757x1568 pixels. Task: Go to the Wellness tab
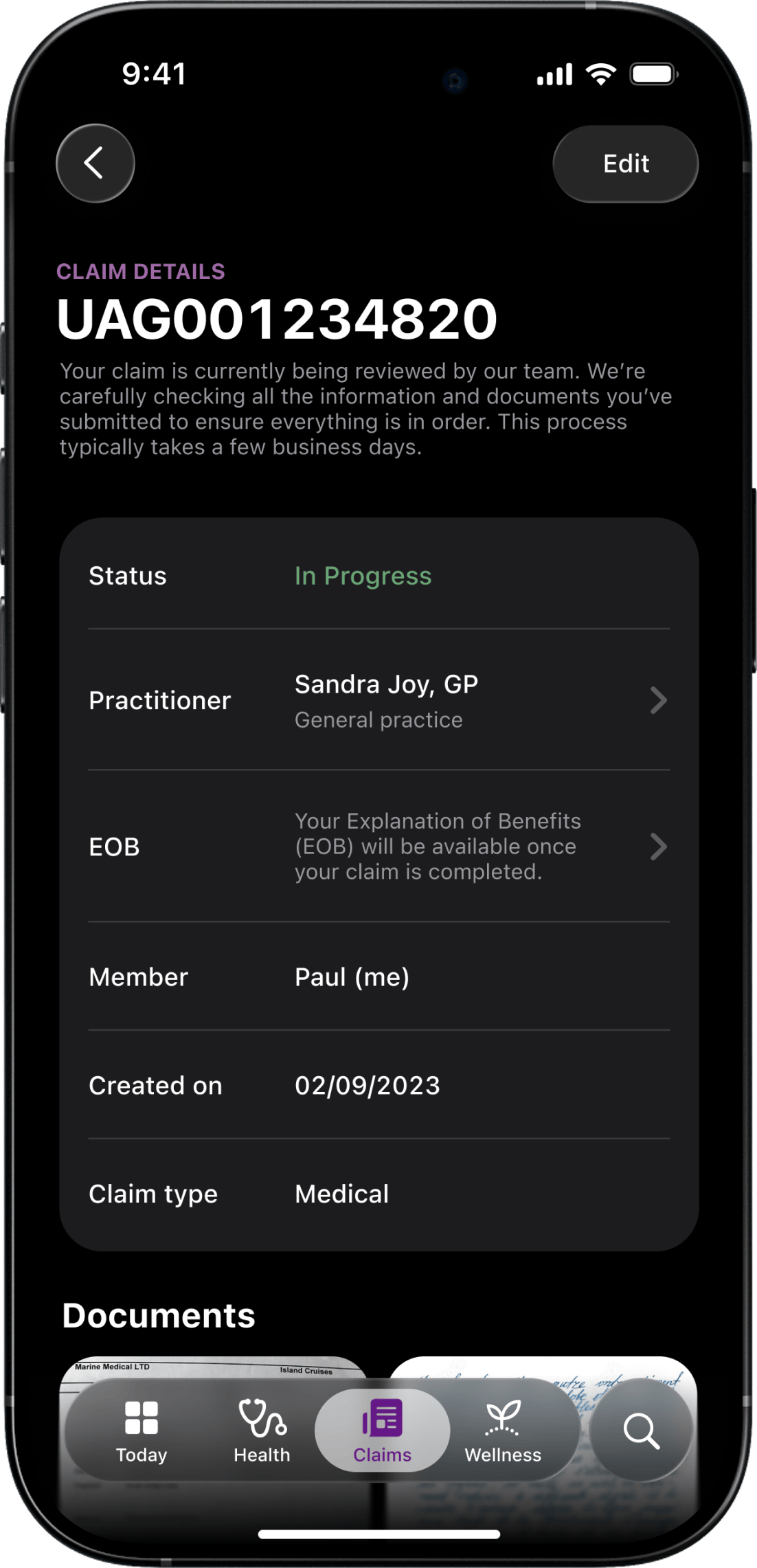[503, 1432]
